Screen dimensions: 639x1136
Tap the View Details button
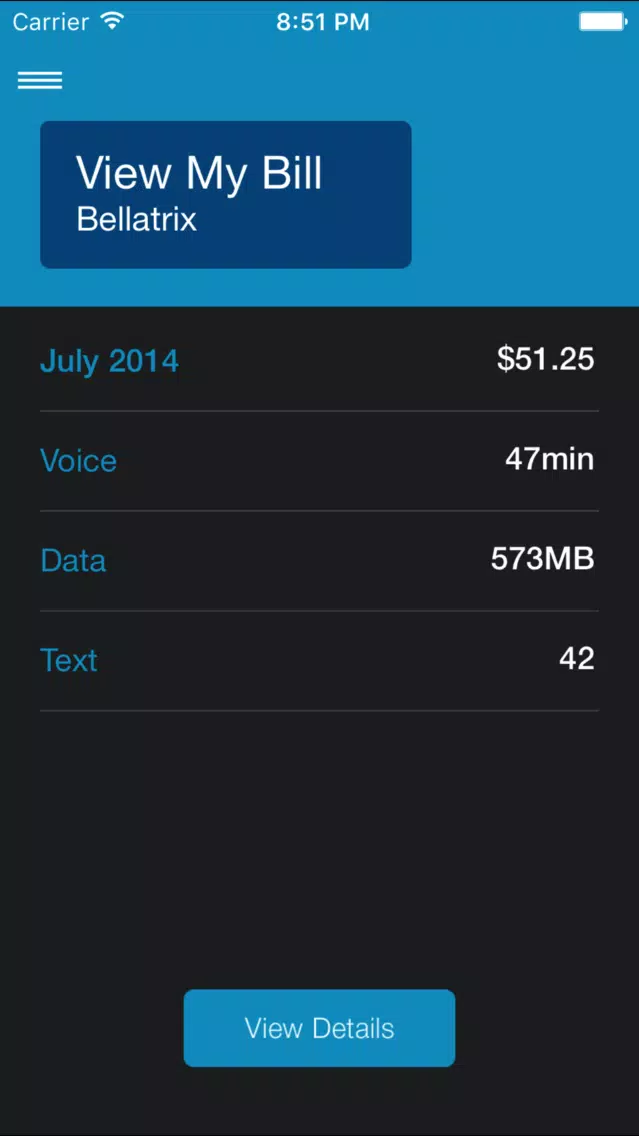(320, 1028)
